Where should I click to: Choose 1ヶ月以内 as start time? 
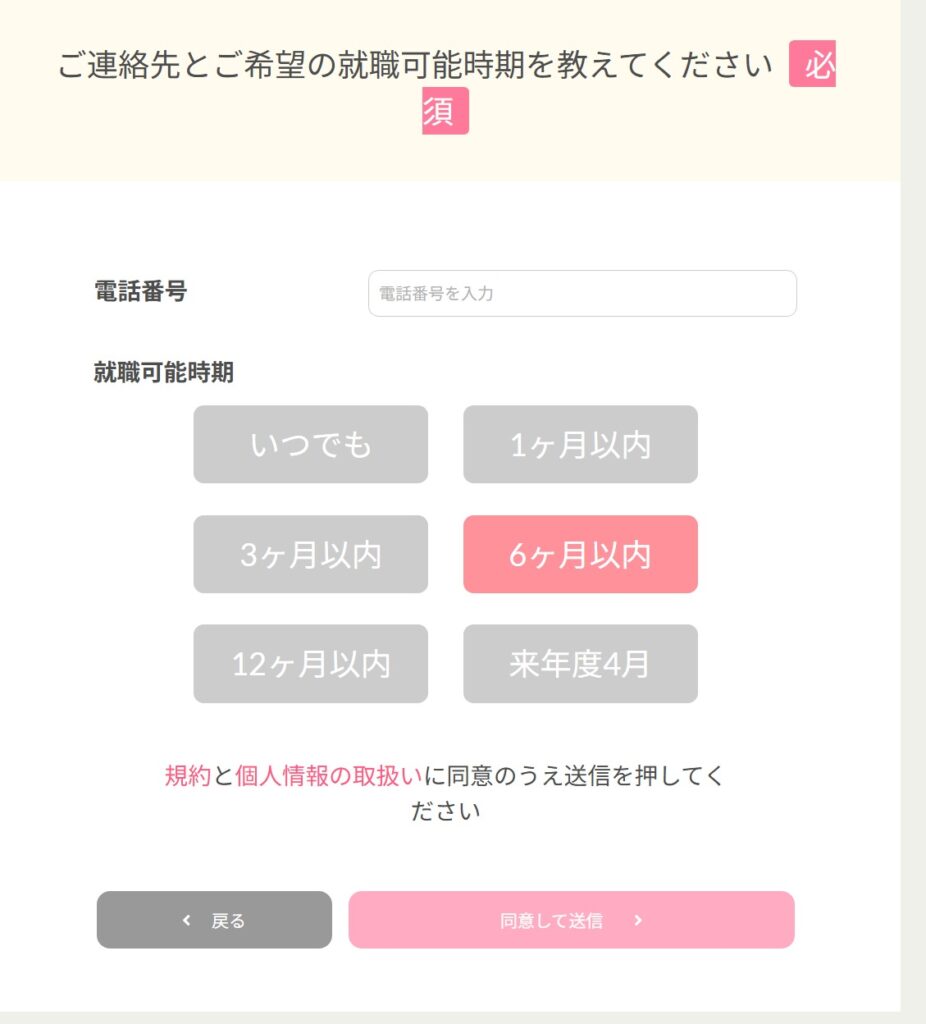click(x=580, y=444)
